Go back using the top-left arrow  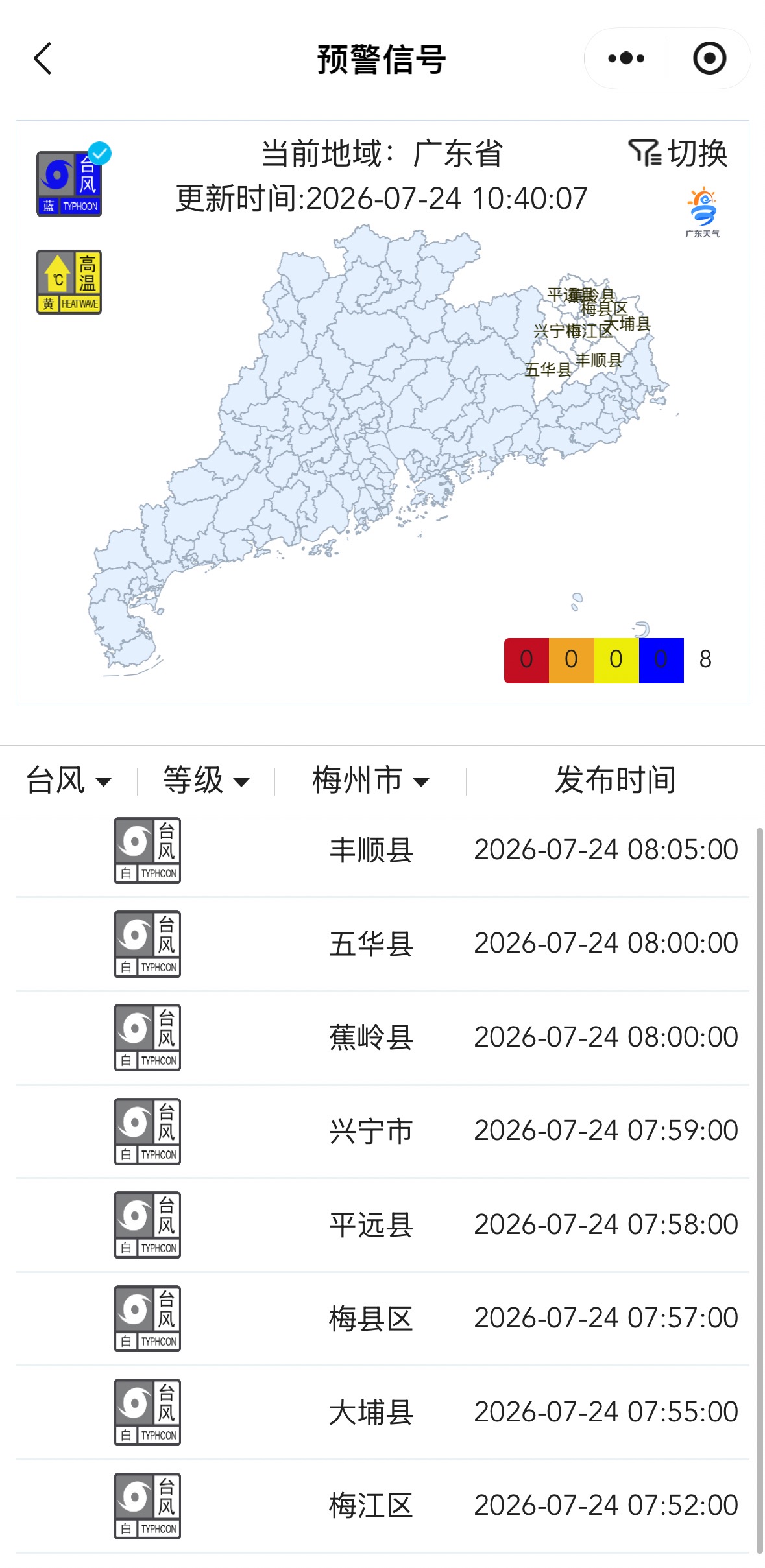(43, 59)
